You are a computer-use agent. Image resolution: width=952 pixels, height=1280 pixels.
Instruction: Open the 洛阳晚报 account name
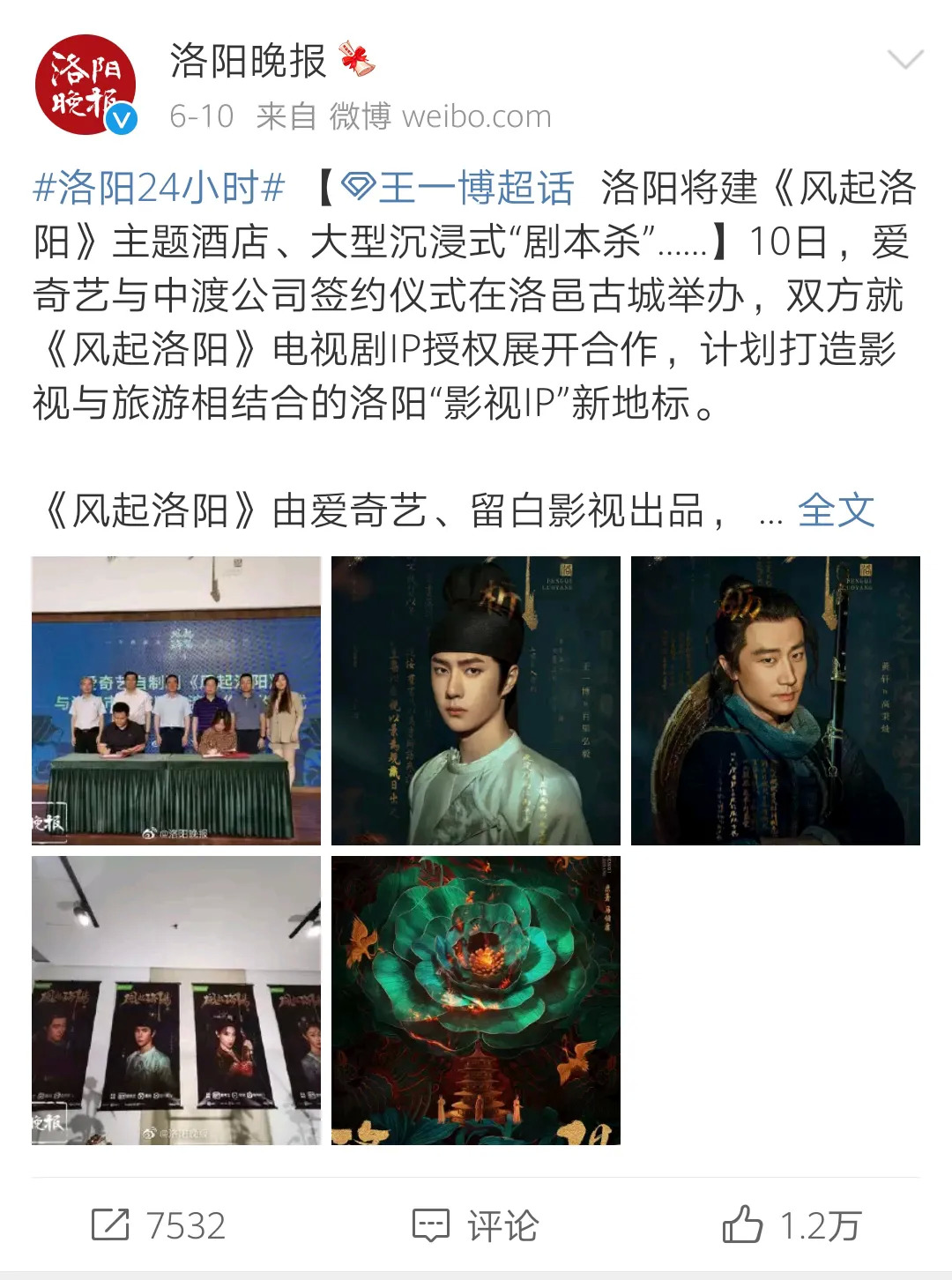(x=248, y=61)
